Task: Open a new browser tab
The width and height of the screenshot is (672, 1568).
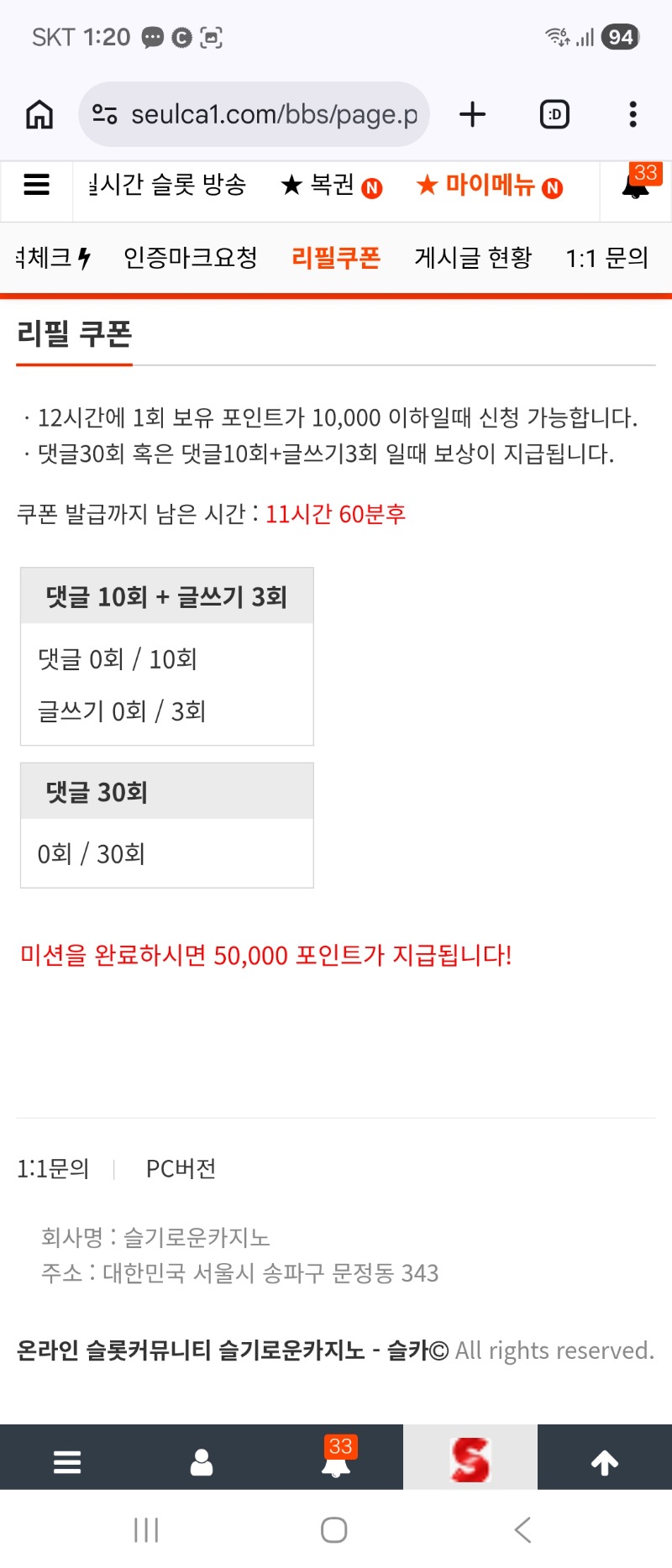Action: pos(473,114)
